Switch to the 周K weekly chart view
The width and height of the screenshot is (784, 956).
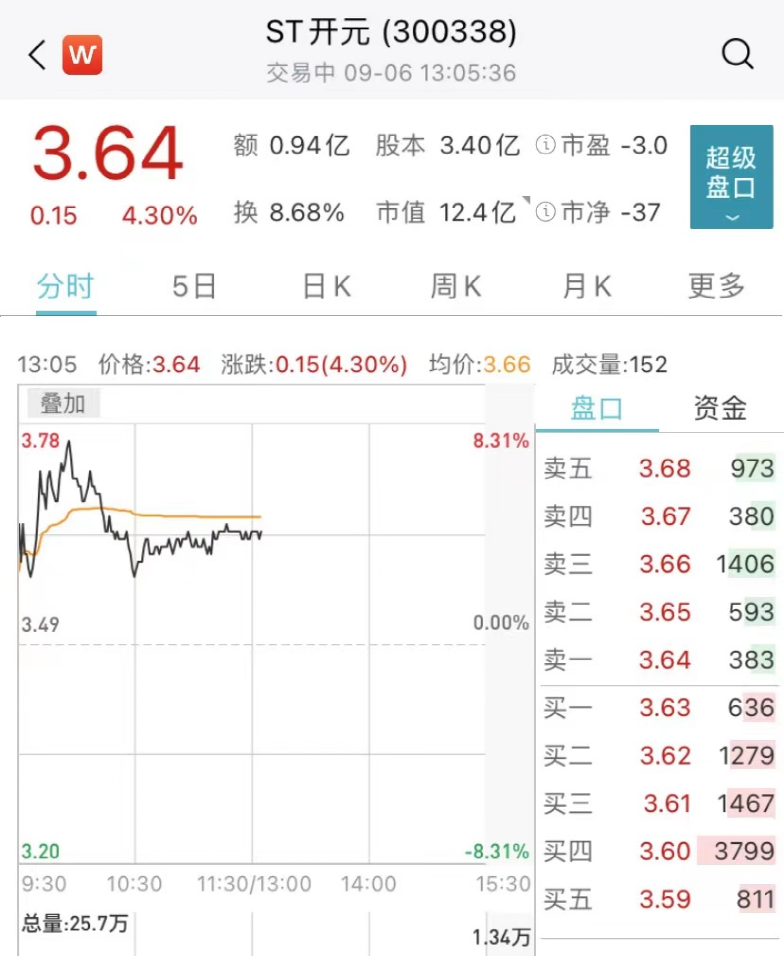click(454, 286)
